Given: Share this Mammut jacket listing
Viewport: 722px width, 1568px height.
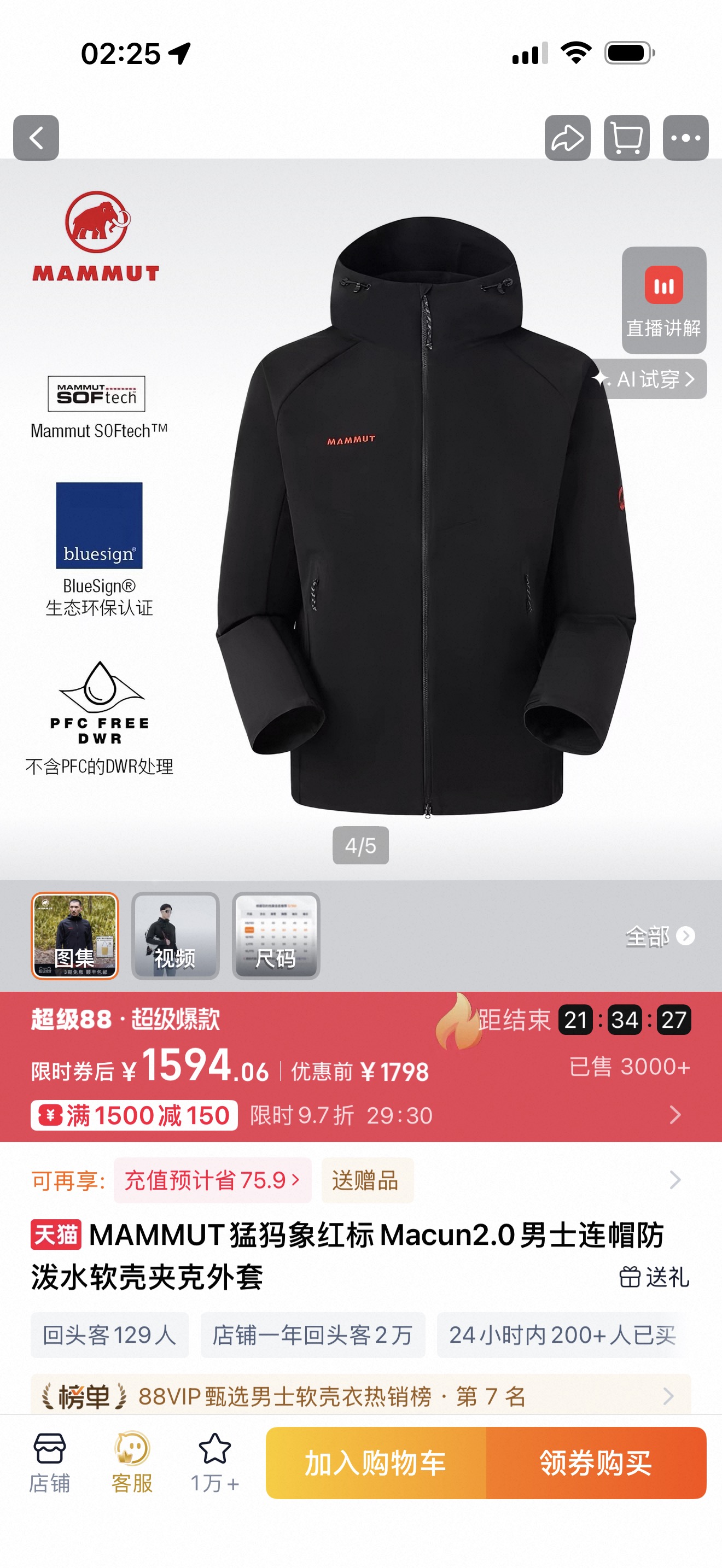Looking at the screenshot, I should point(567,138).
